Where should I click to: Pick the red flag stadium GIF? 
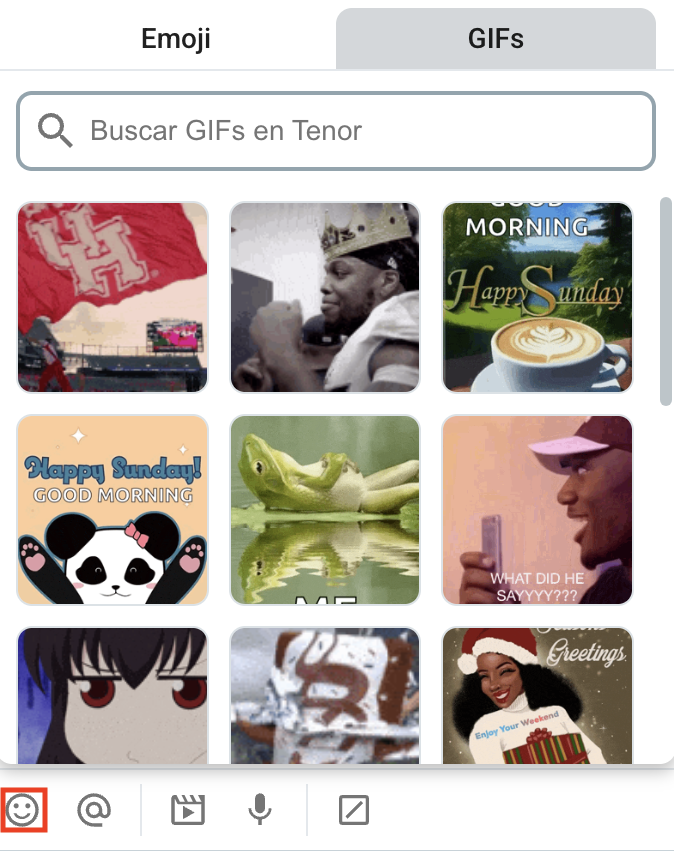tap(113, 297)
